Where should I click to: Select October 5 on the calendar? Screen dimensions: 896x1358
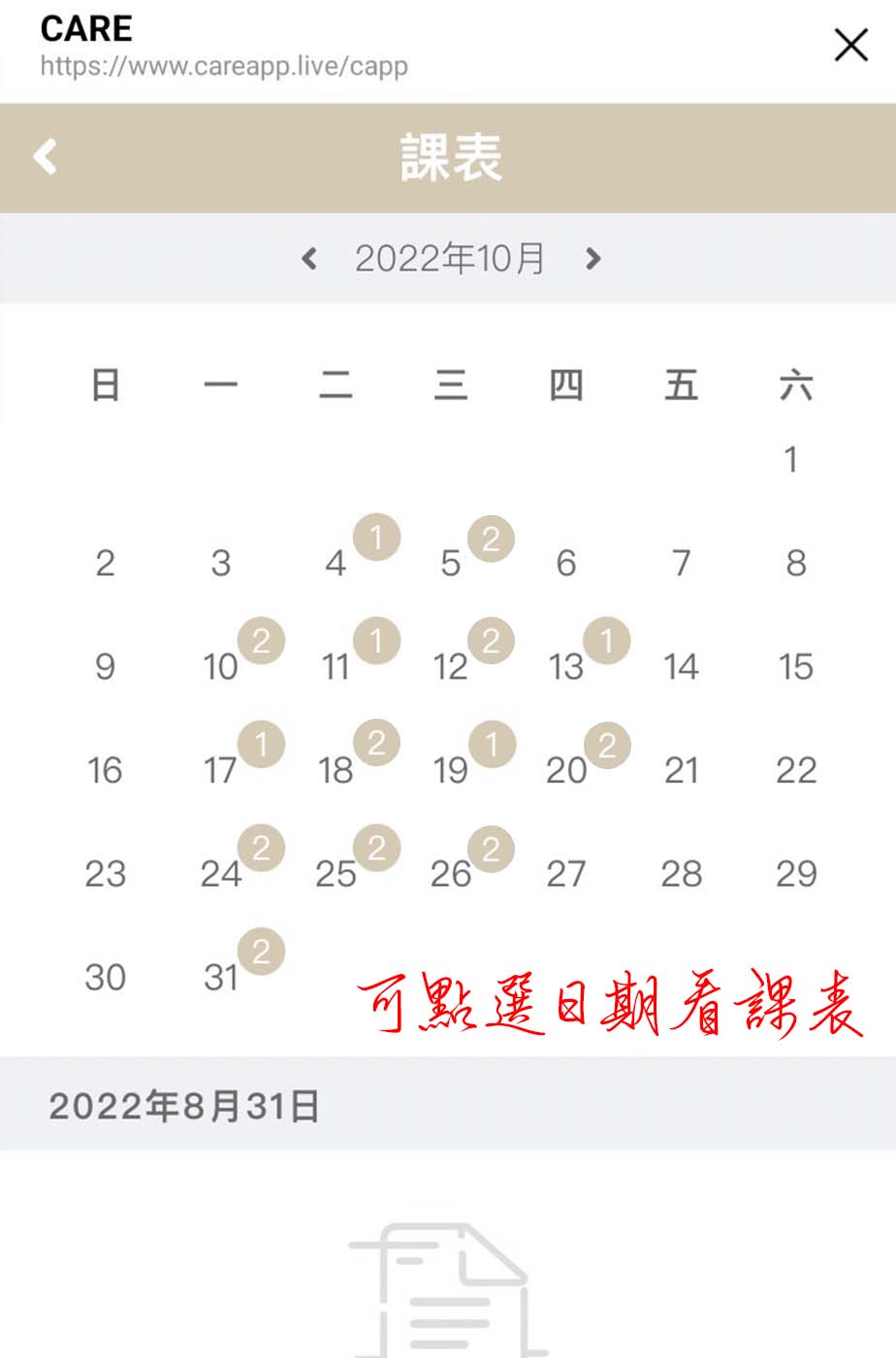point(451,564)
